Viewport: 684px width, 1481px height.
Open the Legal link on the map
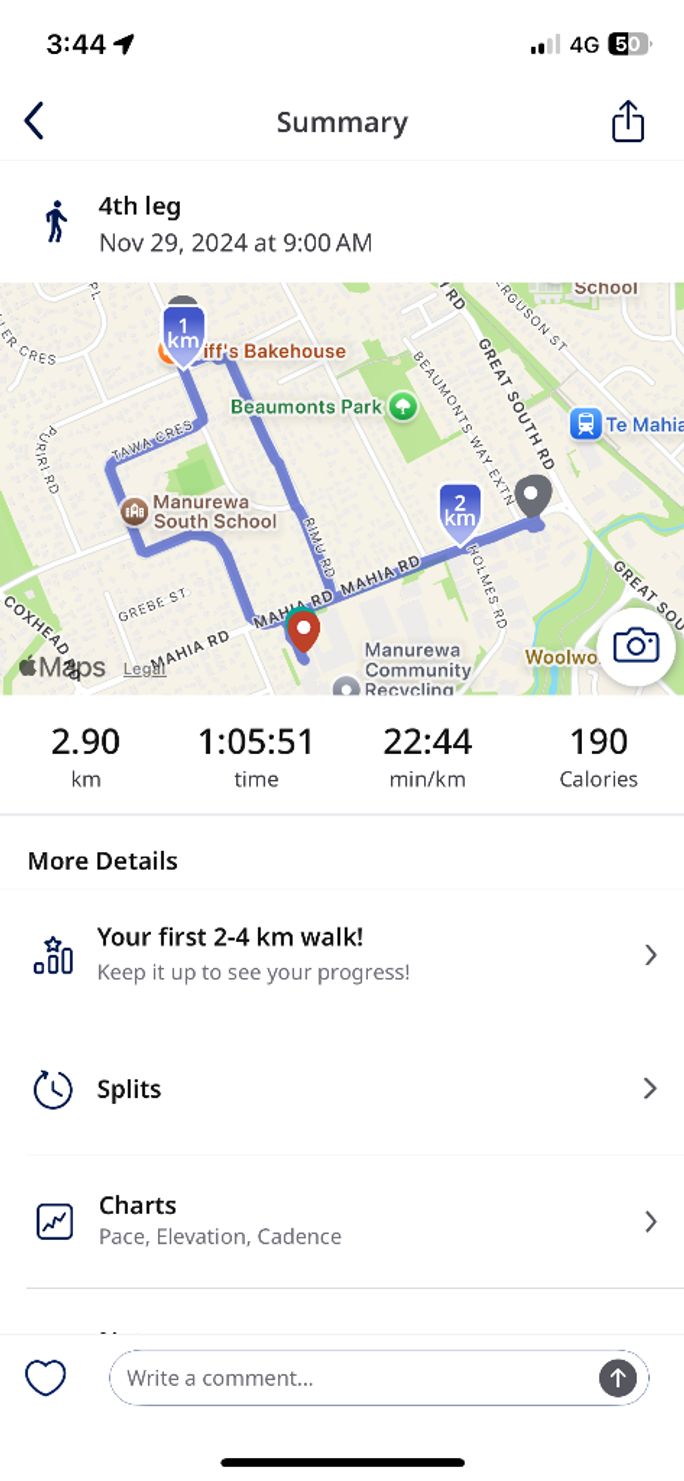(144, 669)
